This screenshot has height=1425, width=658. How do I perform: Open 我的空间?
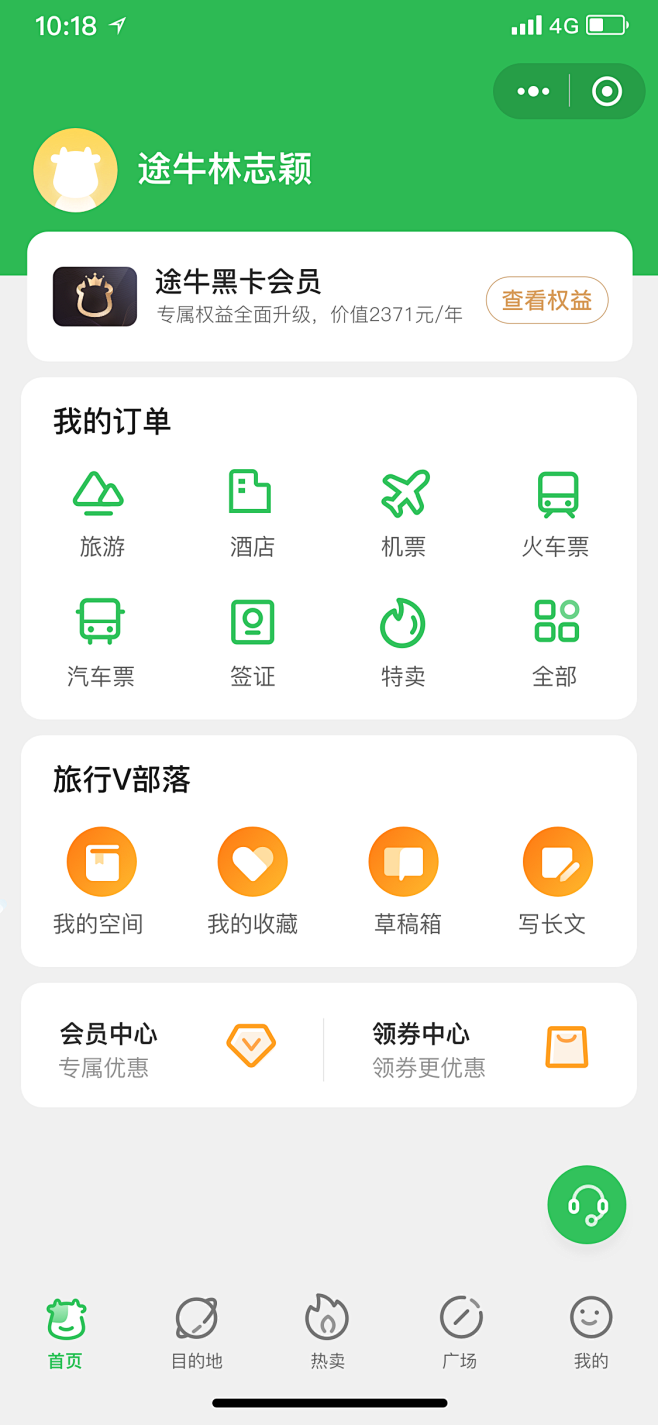coord(100,882)
